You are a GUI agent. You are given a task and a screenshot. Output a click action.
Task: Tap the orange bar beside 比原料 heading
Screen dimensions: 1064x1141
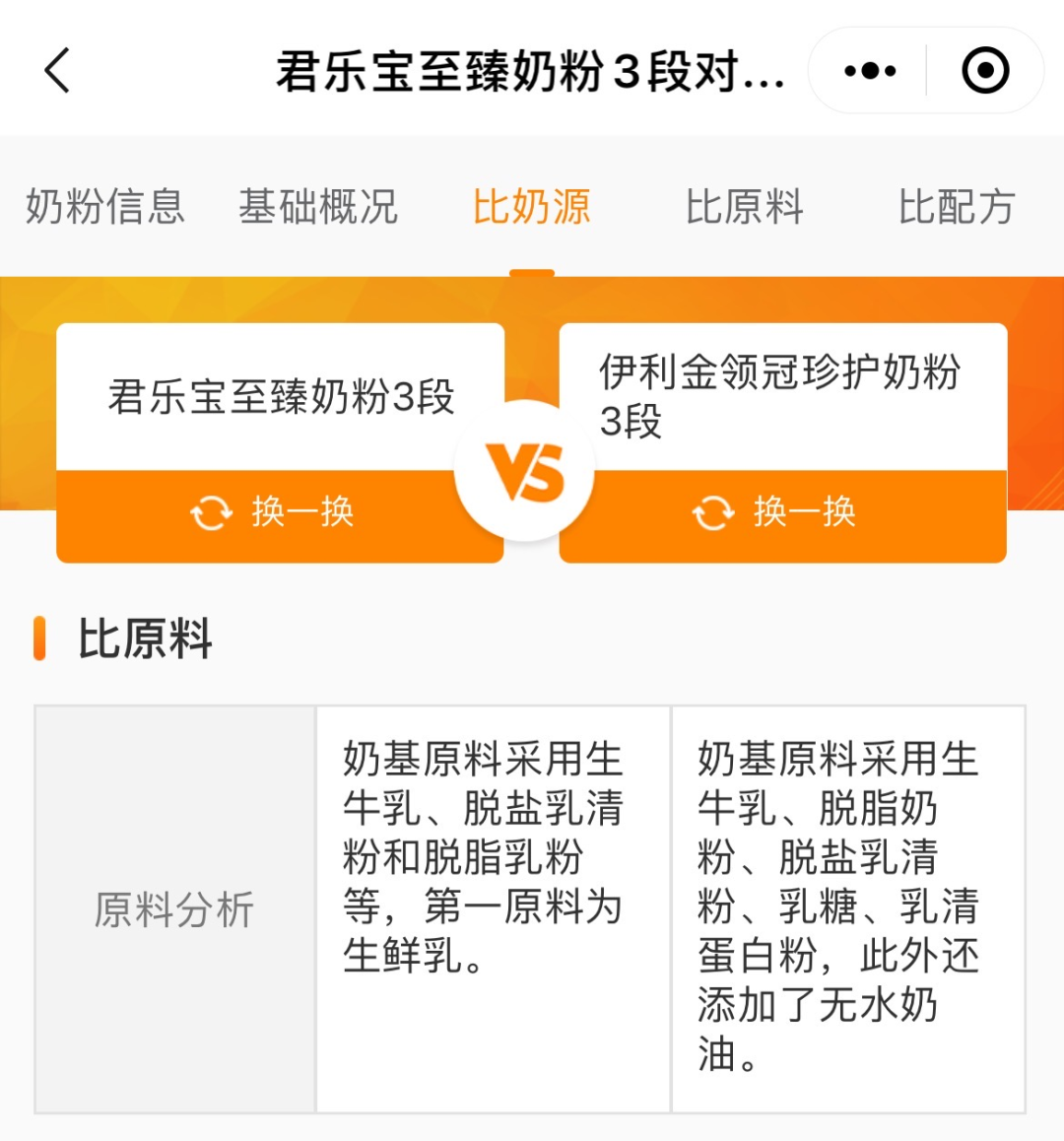40,637
